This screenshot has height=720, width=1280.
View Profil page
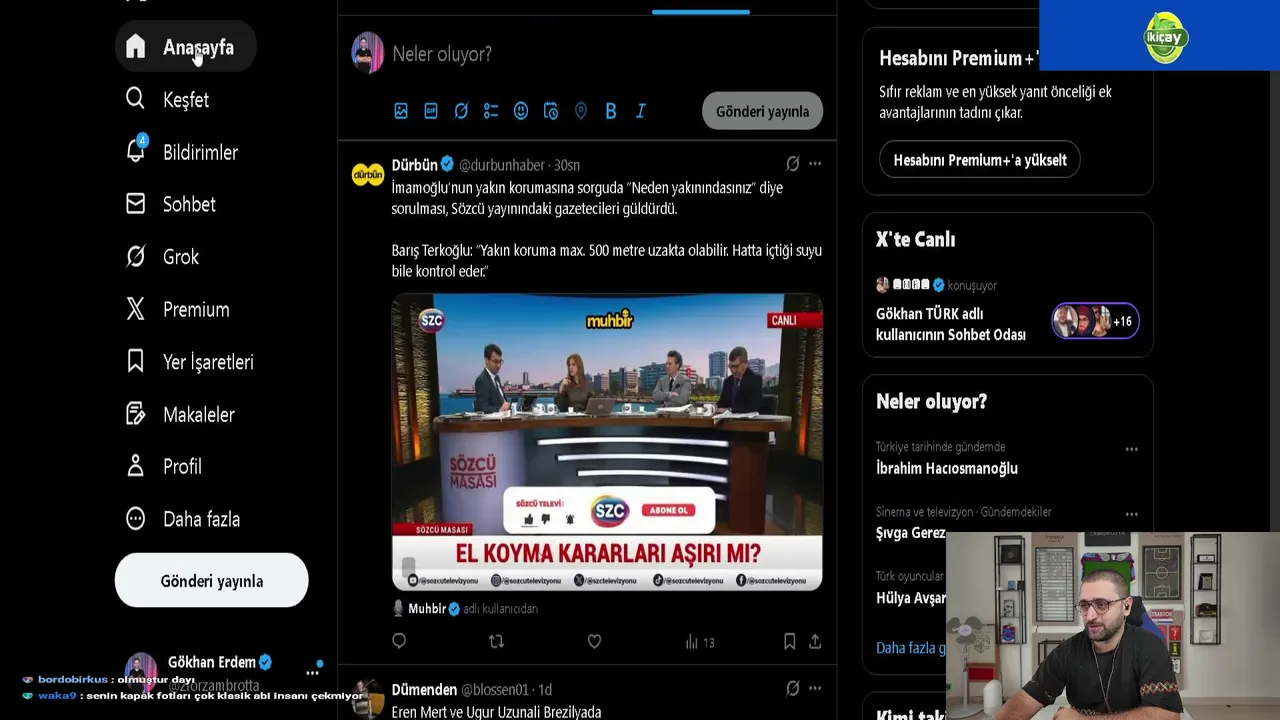coord(181,466)
